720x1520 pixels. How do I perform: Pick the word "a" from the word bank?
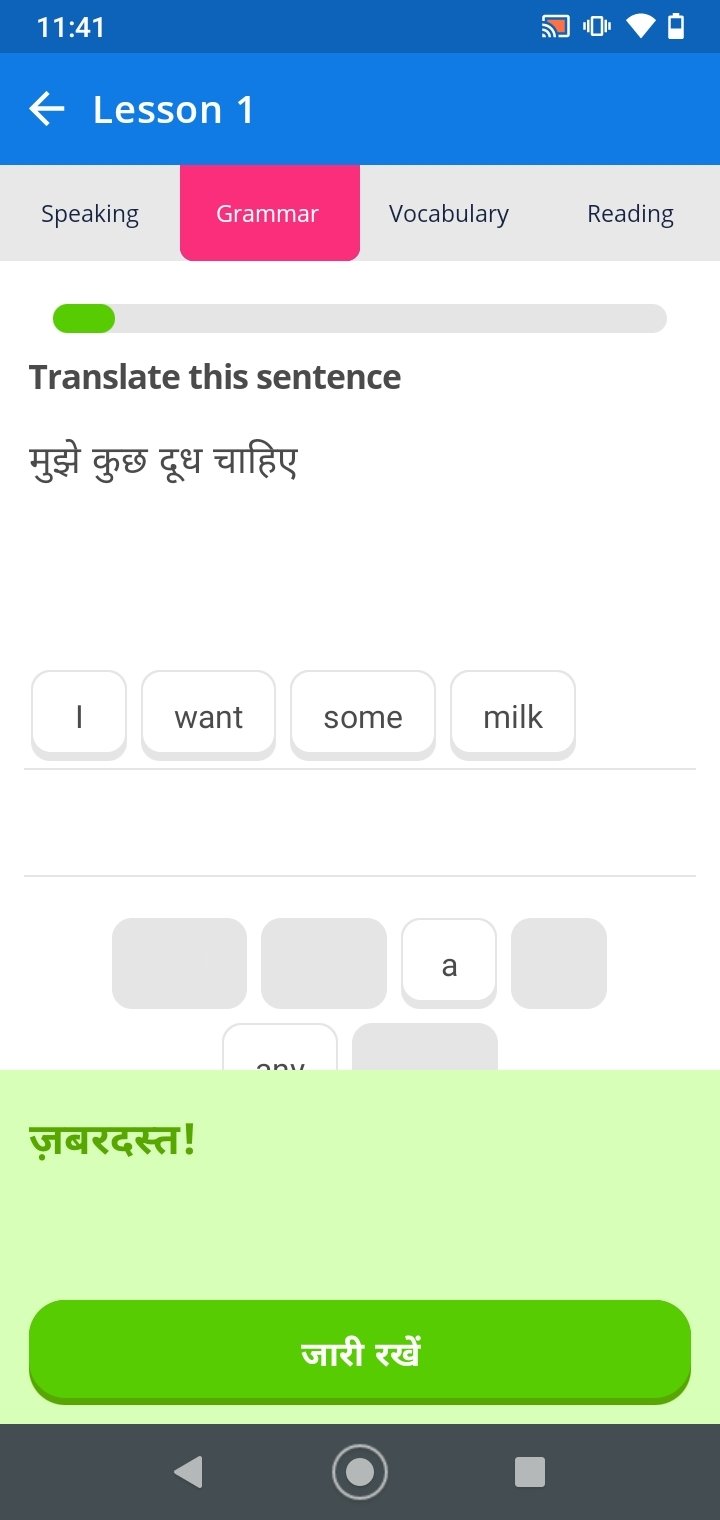tap(449, 964)
